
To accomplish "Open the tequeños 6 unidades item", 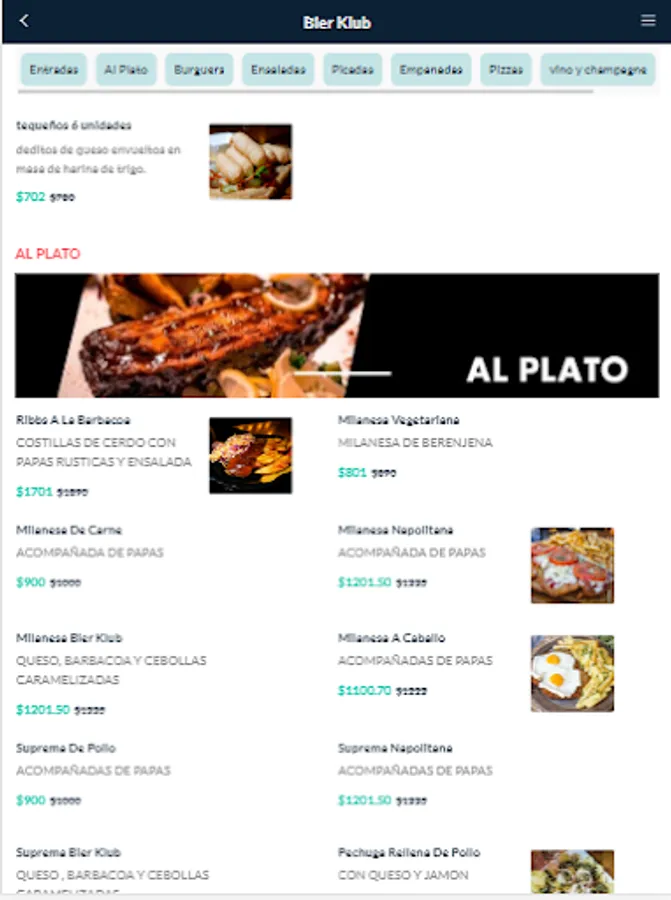I will [x=154, y=161].
